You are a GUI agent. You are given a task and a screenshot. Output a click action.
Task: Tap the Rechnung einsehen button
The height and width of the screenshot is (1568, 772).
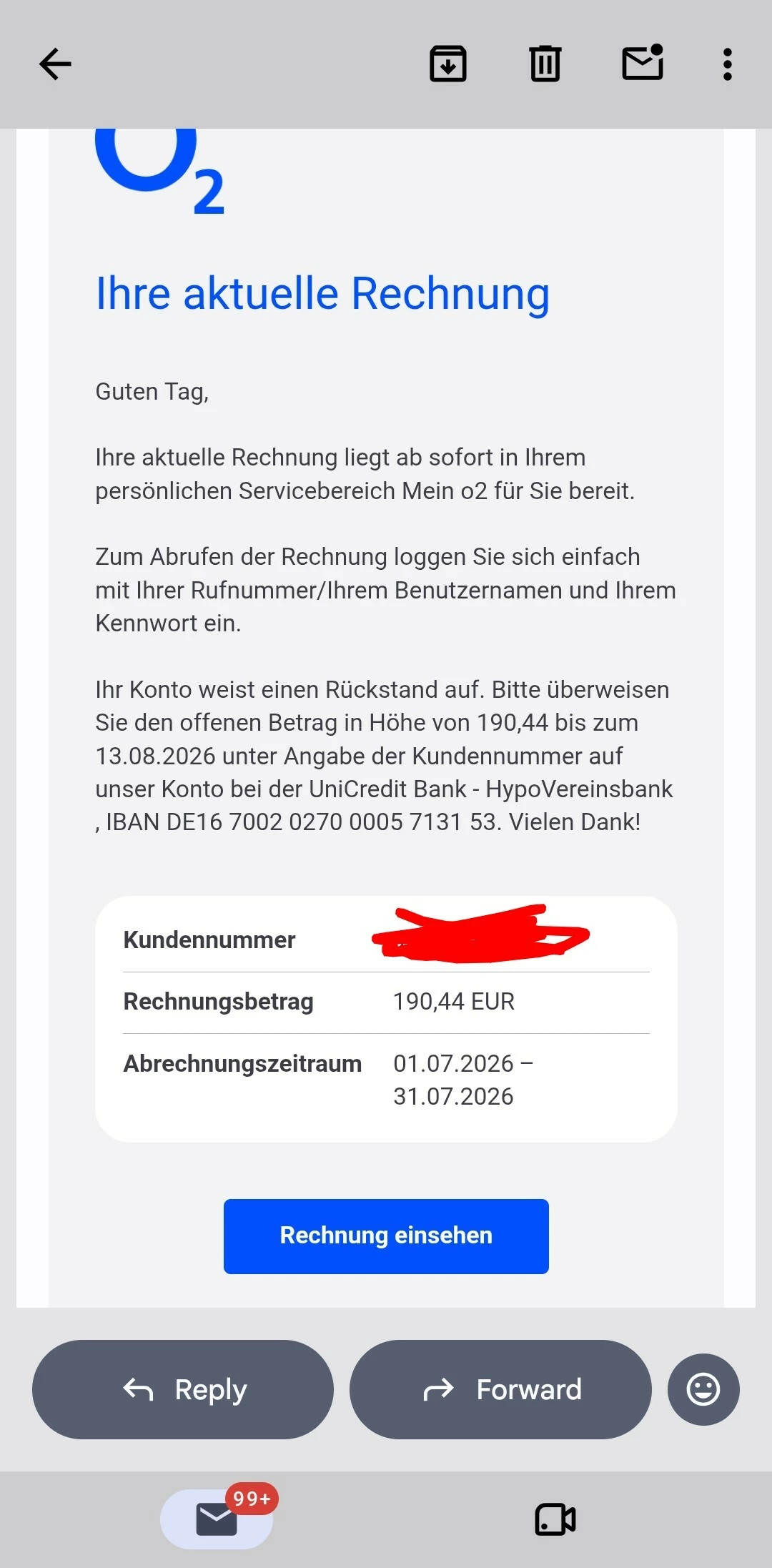pos(386,1236)
